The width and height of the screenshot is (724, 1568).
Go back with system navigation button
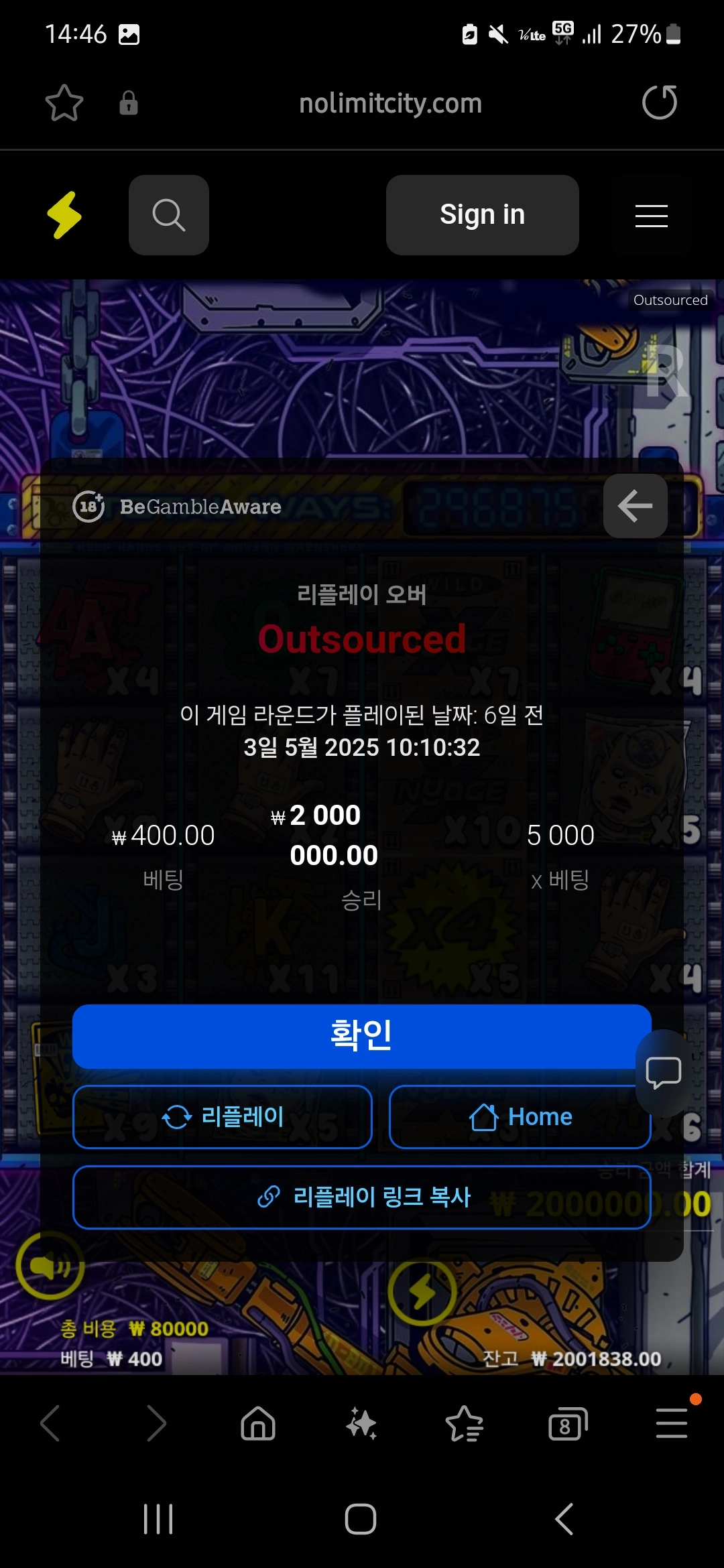pyautogui.click(x=564, y=1519)
